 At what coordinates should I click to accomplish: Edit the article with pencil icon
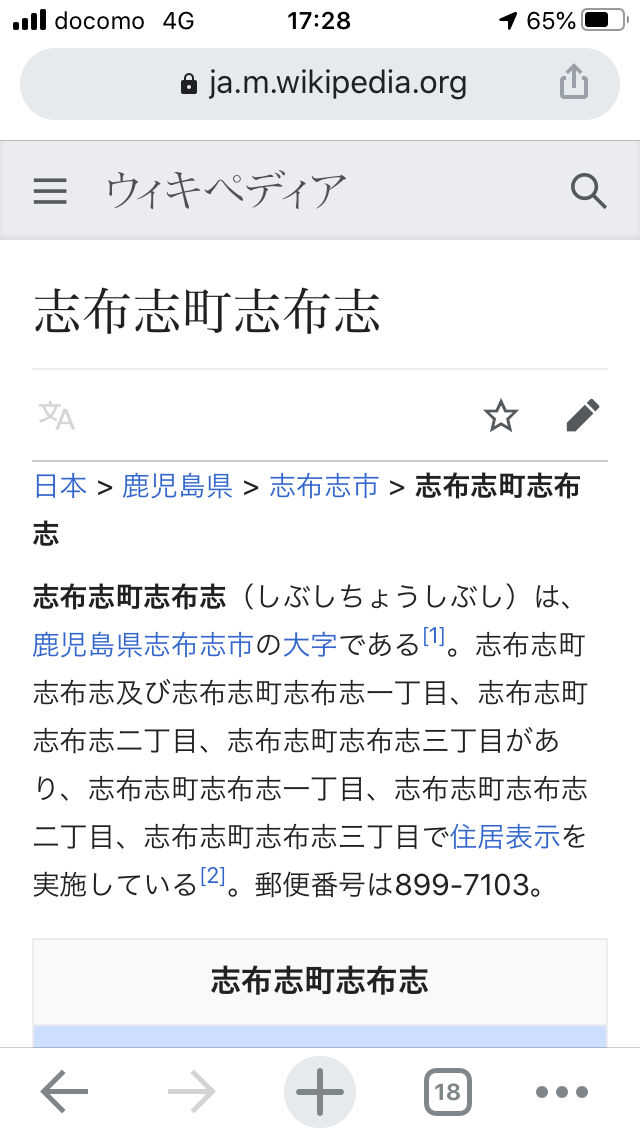click(x=583, y=415)
